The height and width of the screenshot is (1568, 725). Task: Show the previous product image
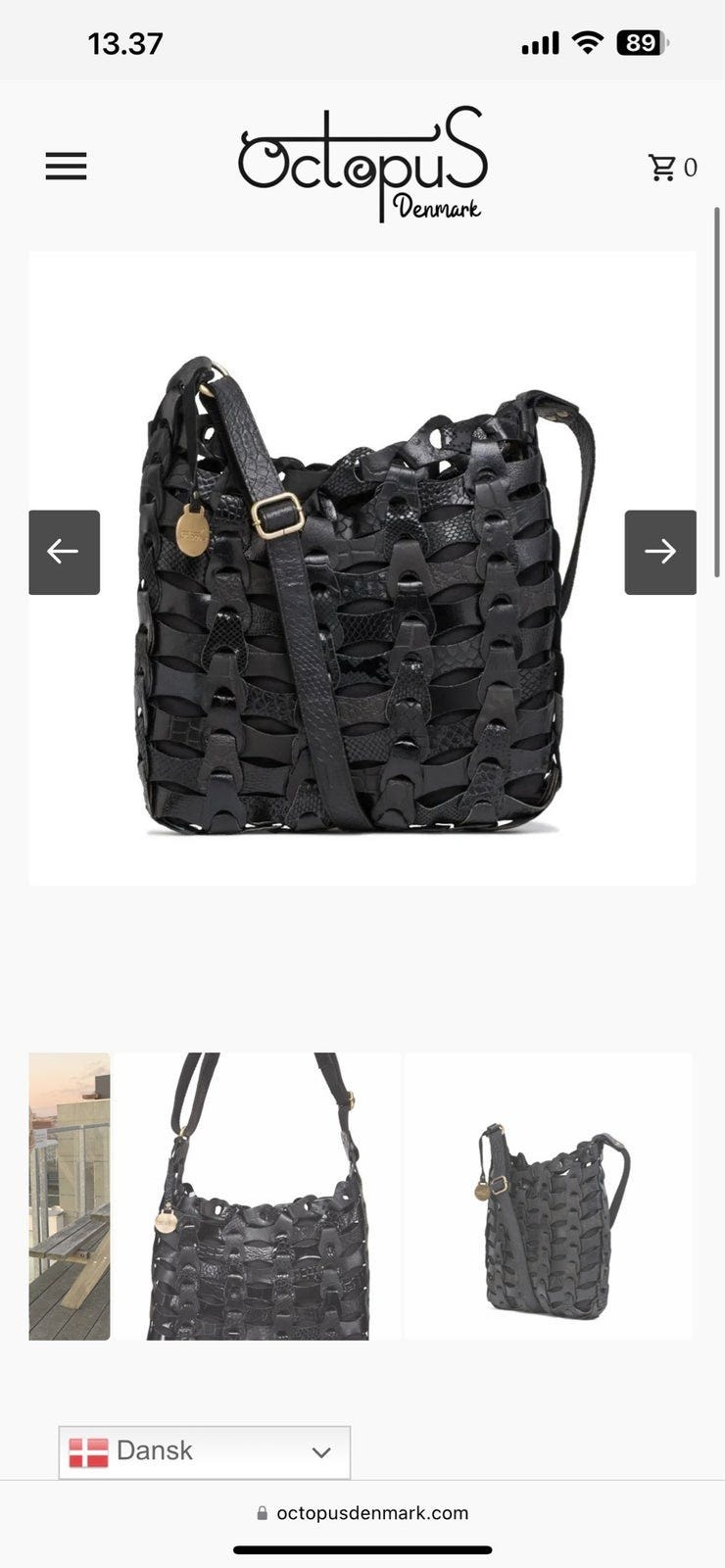click(x=64, y=552)
